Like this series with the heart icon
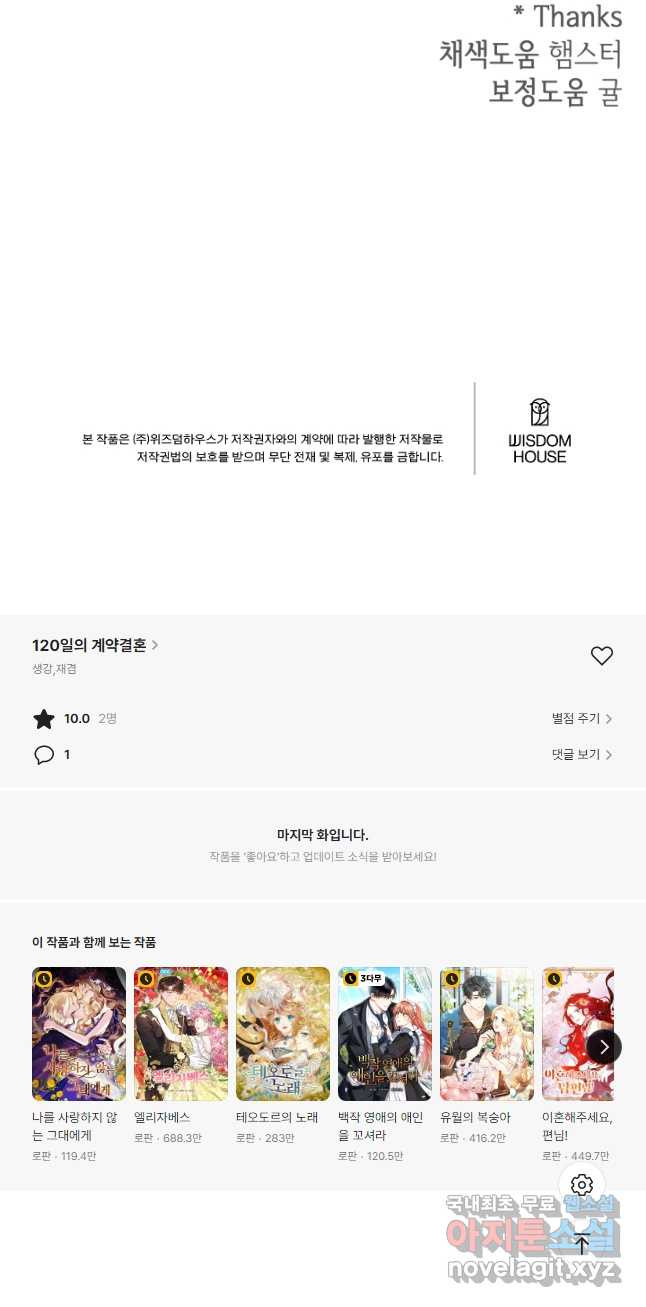The height and width of the screenshot is (1307, 646). point(601,656)
